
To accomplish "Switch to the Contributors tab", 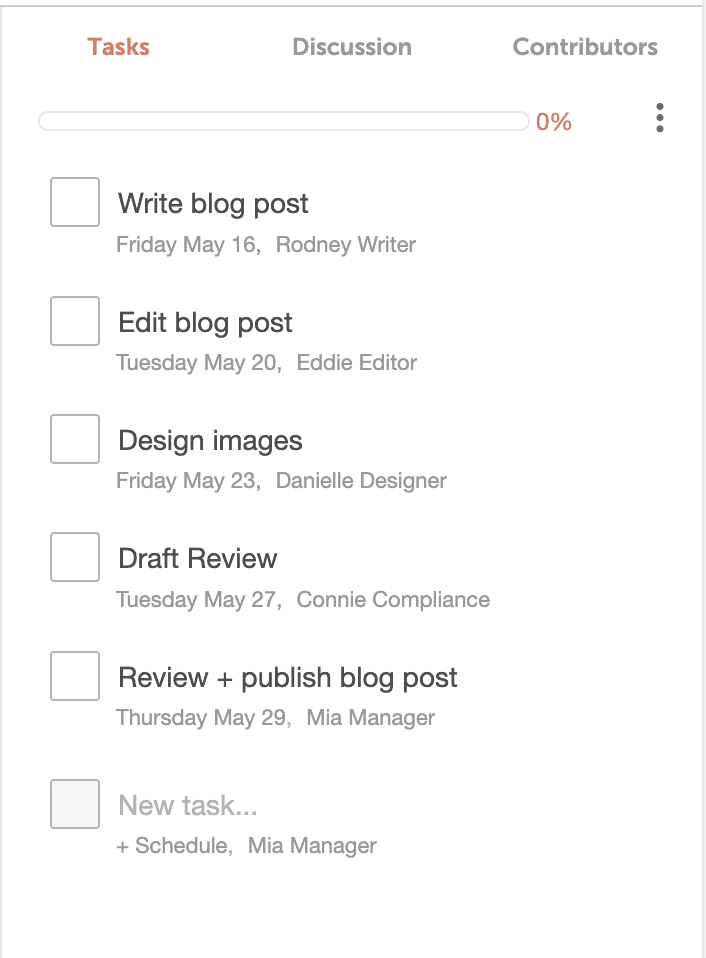I will pos(585,47).
